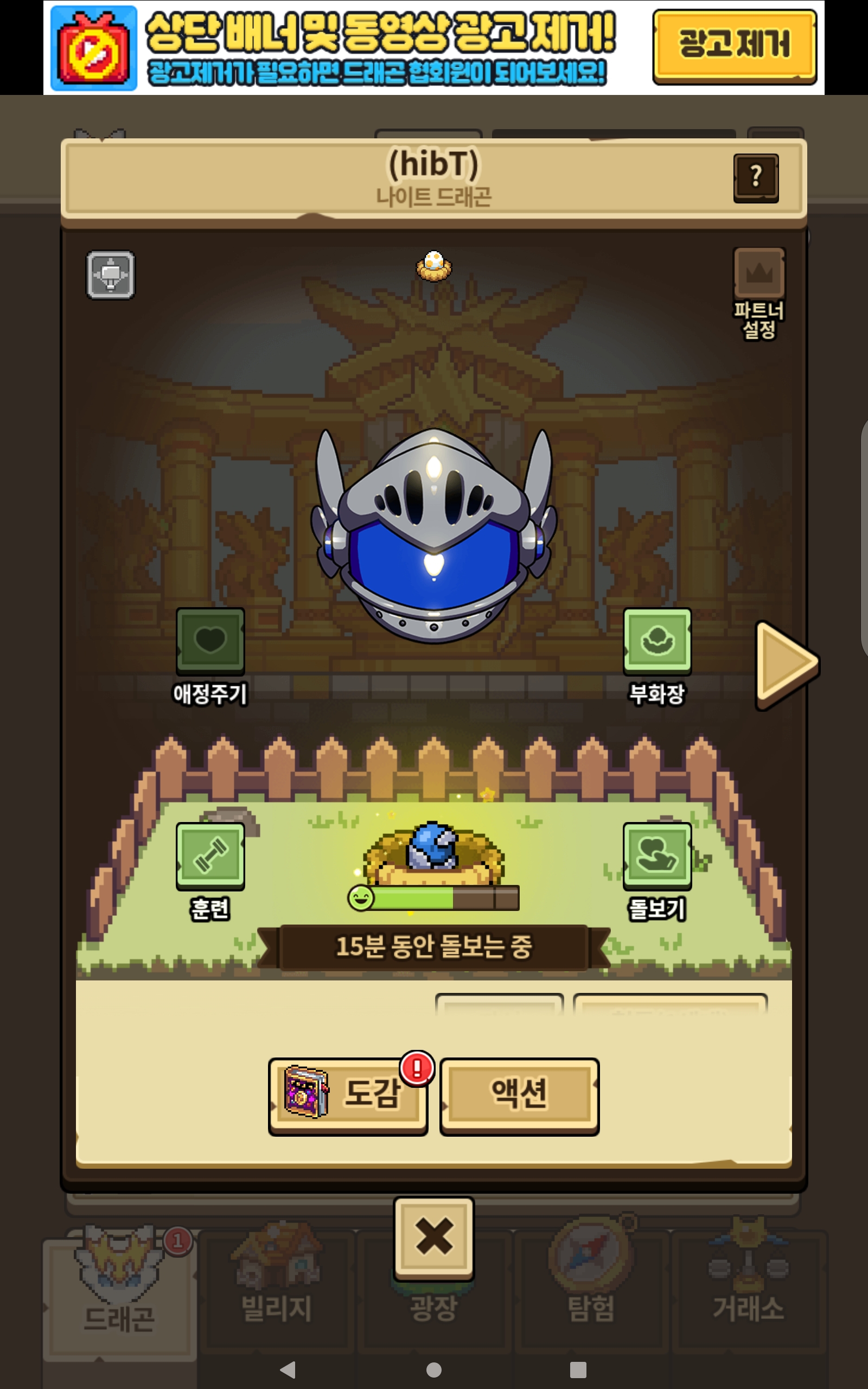
Task: Tap 애정주기 heart button
Action: (x=210, y=641)
